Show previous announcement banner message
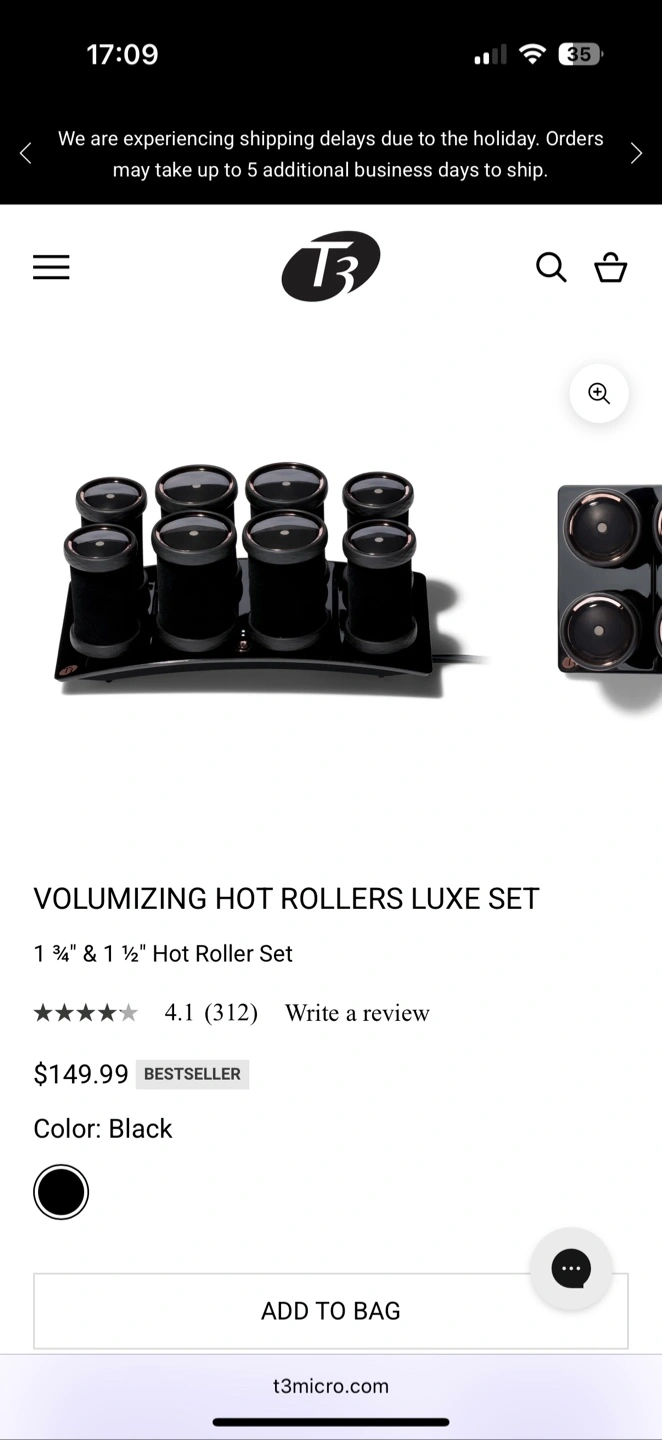 click(x=26, y=153)
